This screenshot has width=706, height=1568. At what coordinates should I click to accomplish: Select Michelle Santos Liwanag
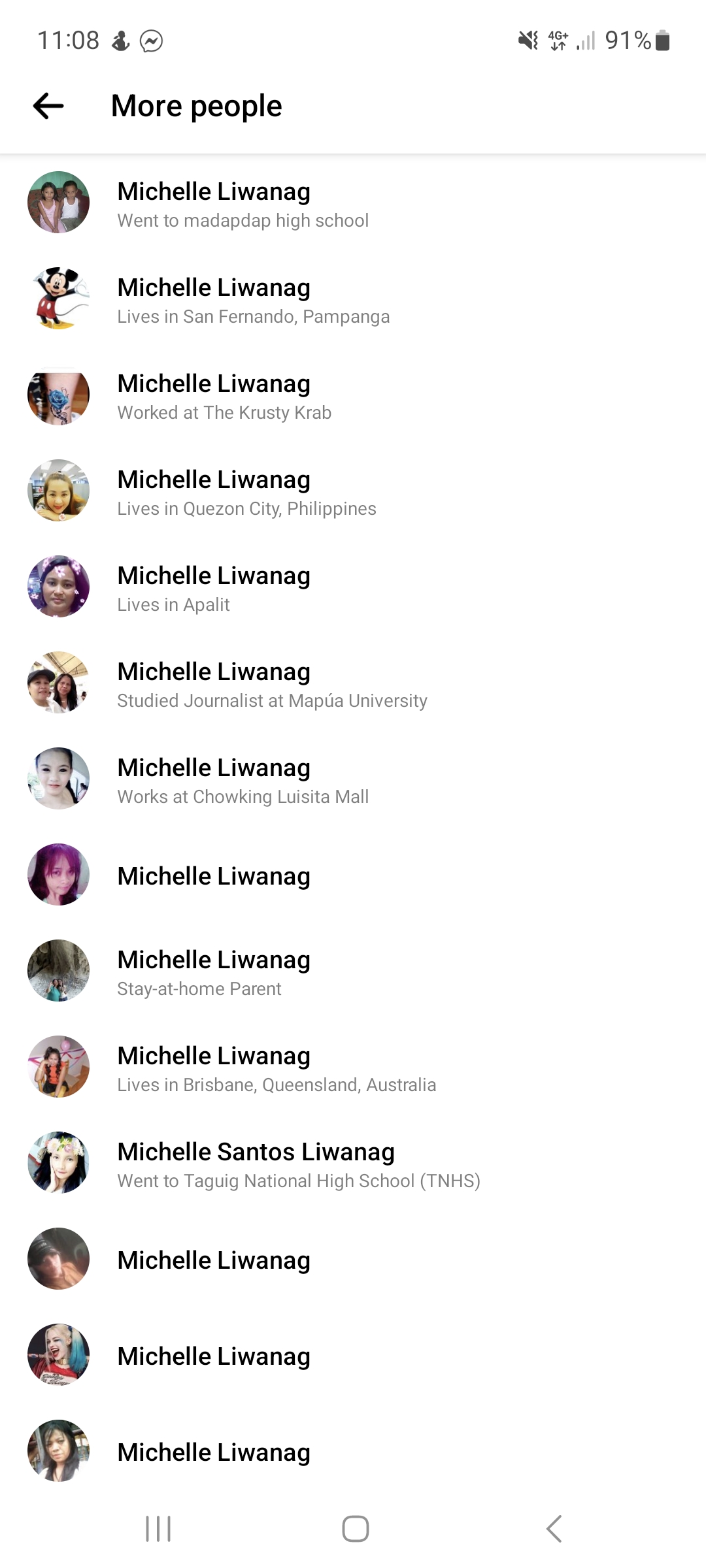(353, 1163)
